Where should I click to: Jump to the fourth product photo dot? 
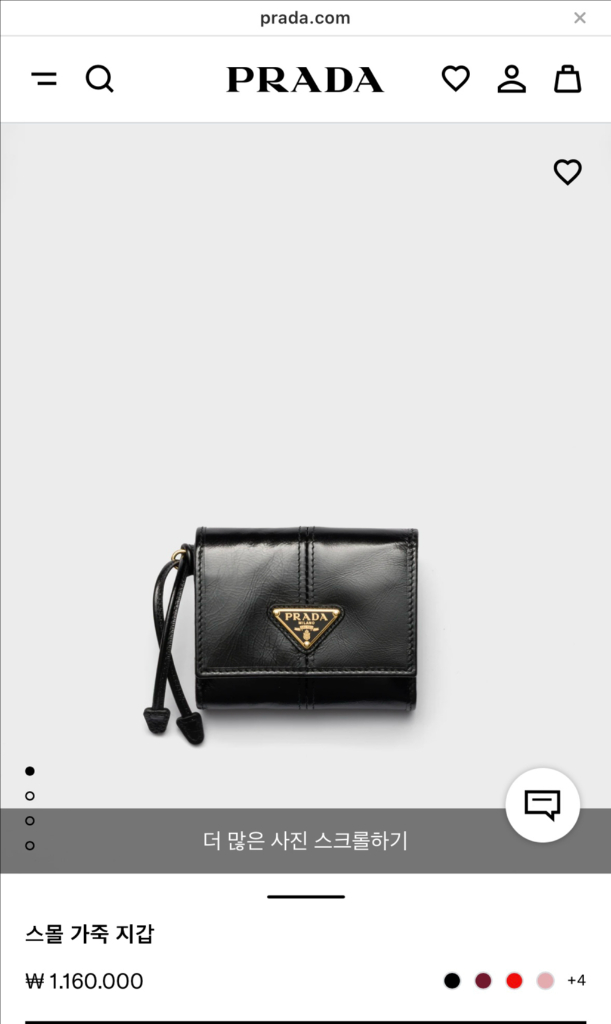pos(30,846)
